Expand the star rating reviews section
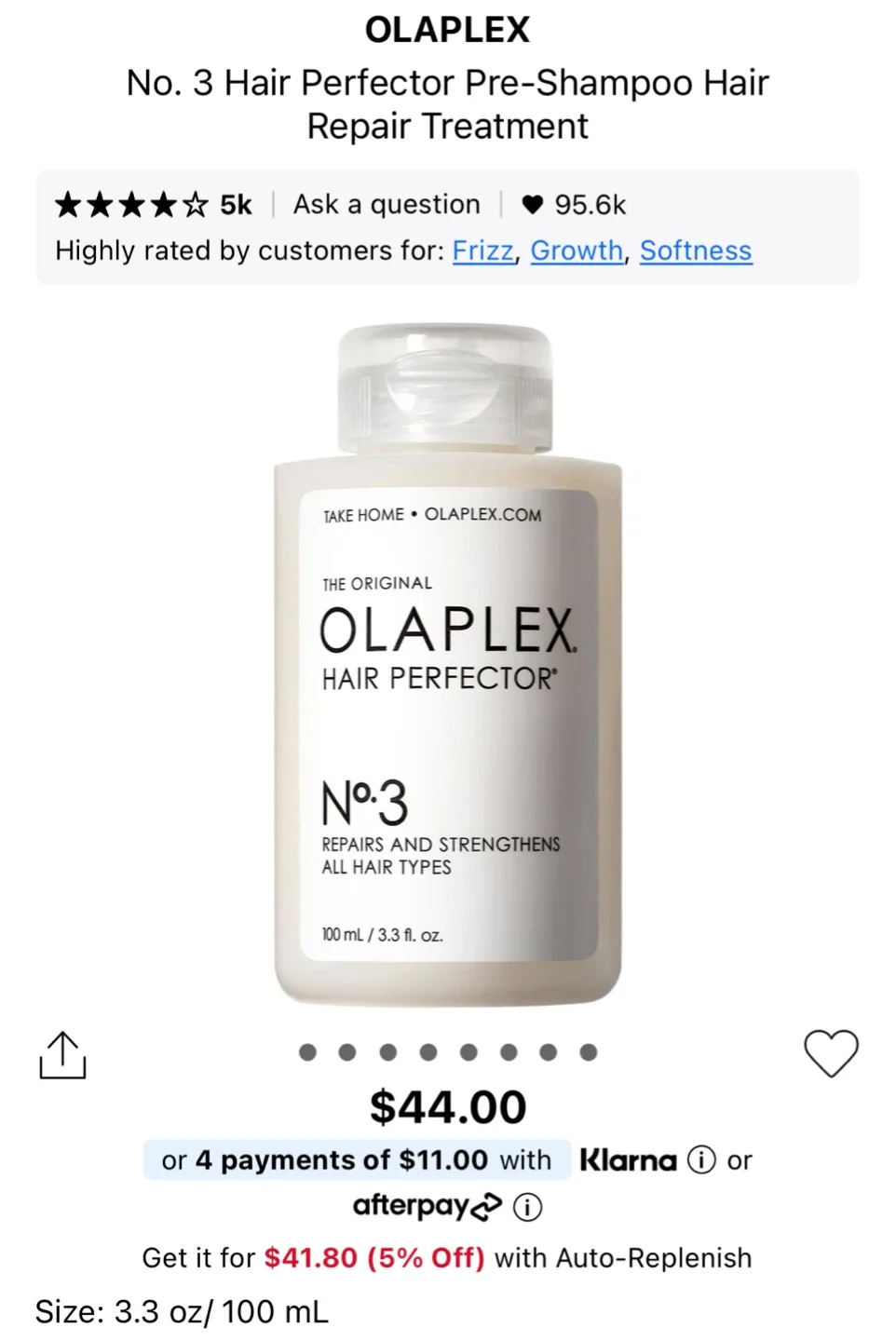The height and width of the screenshot is (1341, 896). coord(132,204)
